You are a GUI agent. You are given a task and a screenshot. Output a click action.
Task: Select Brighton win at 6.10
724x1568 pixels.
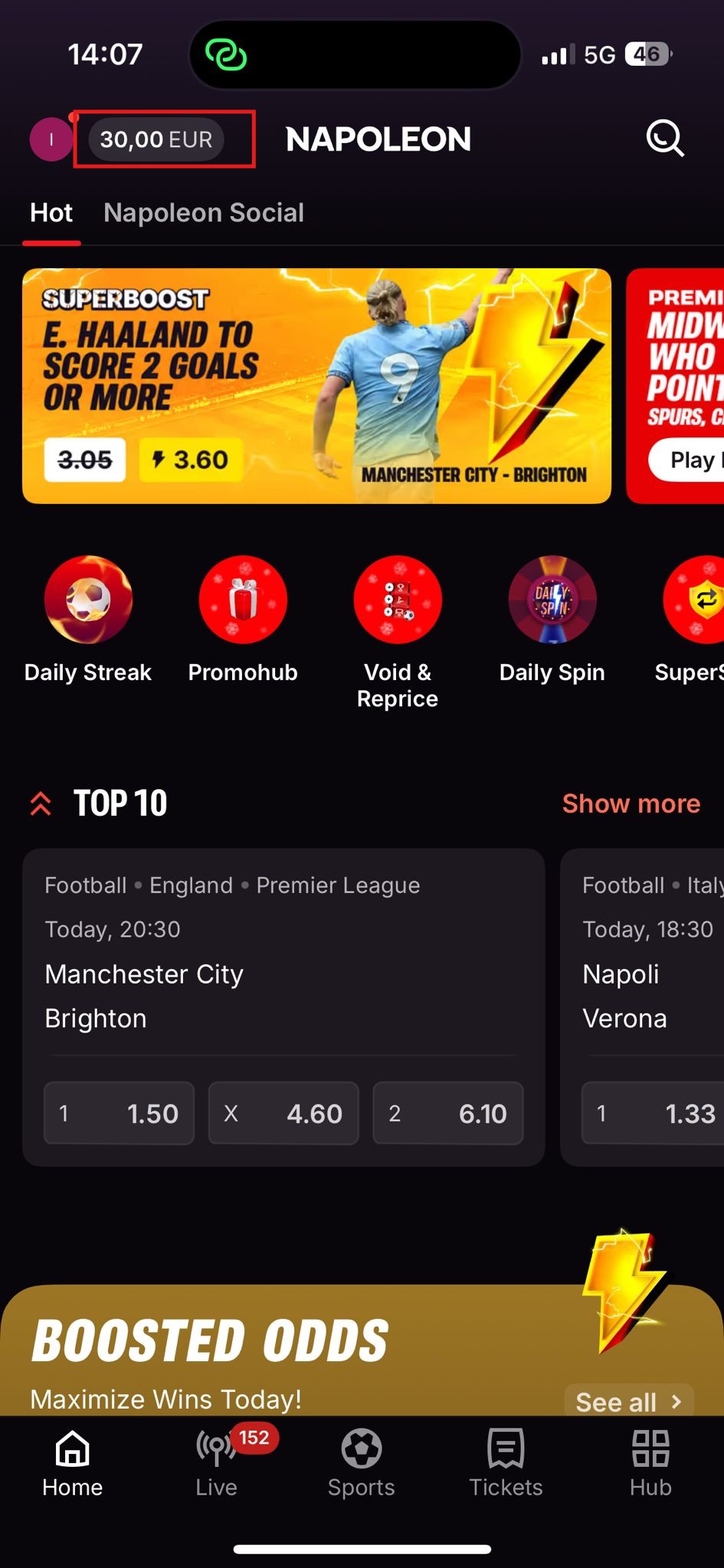coord(448,1113)
